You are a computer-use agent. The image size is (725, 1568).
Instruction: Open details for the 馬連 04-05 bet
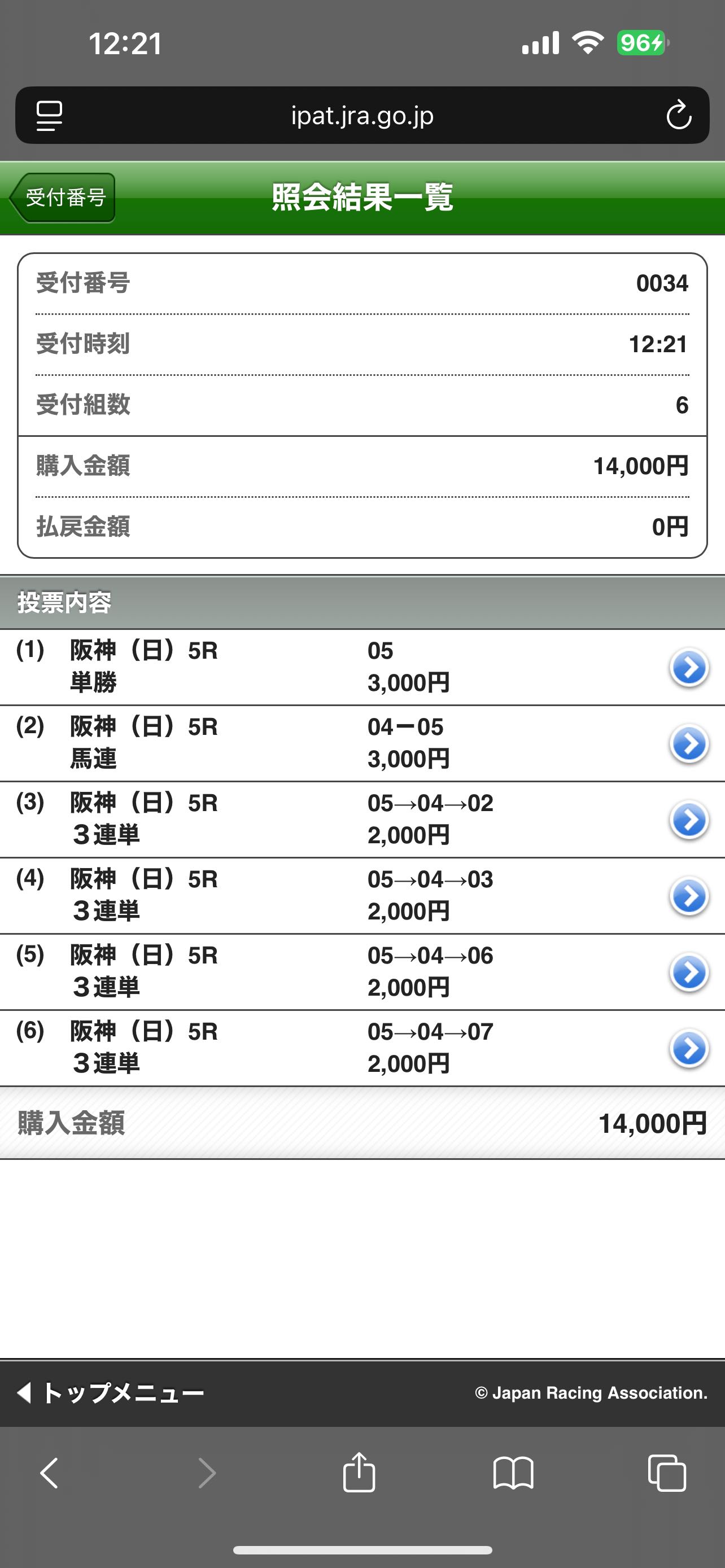coord(688,744)
